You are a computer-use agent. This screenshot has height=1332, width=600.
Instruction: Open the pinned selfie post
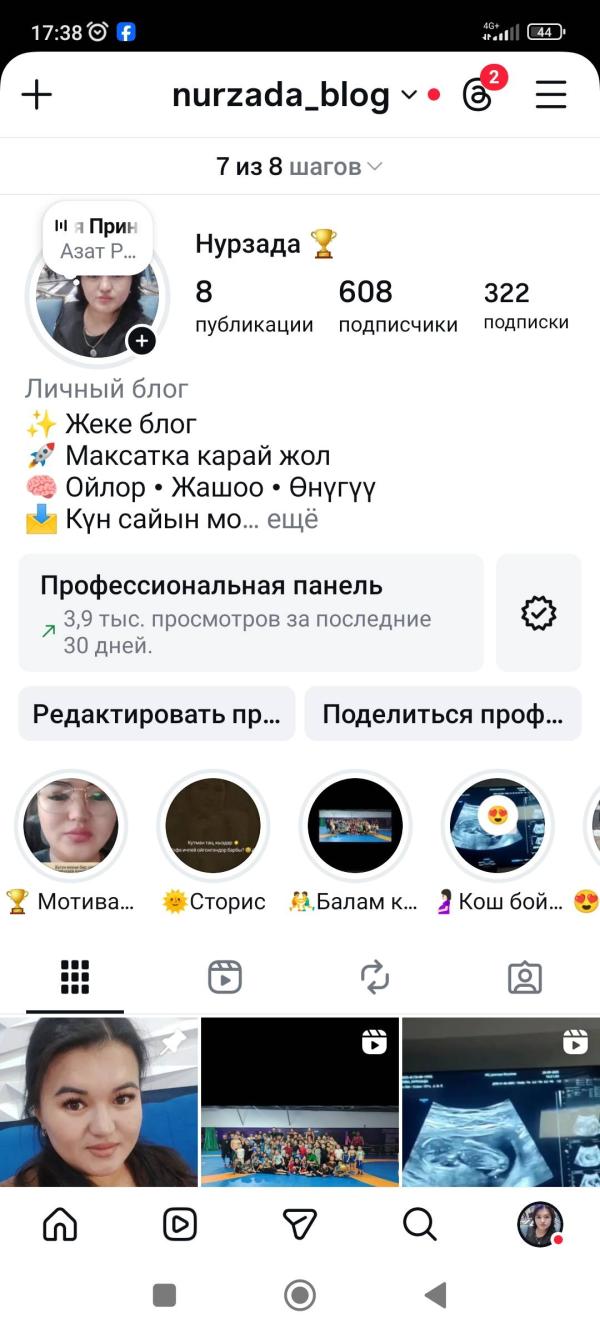[x=99, y=1102]
